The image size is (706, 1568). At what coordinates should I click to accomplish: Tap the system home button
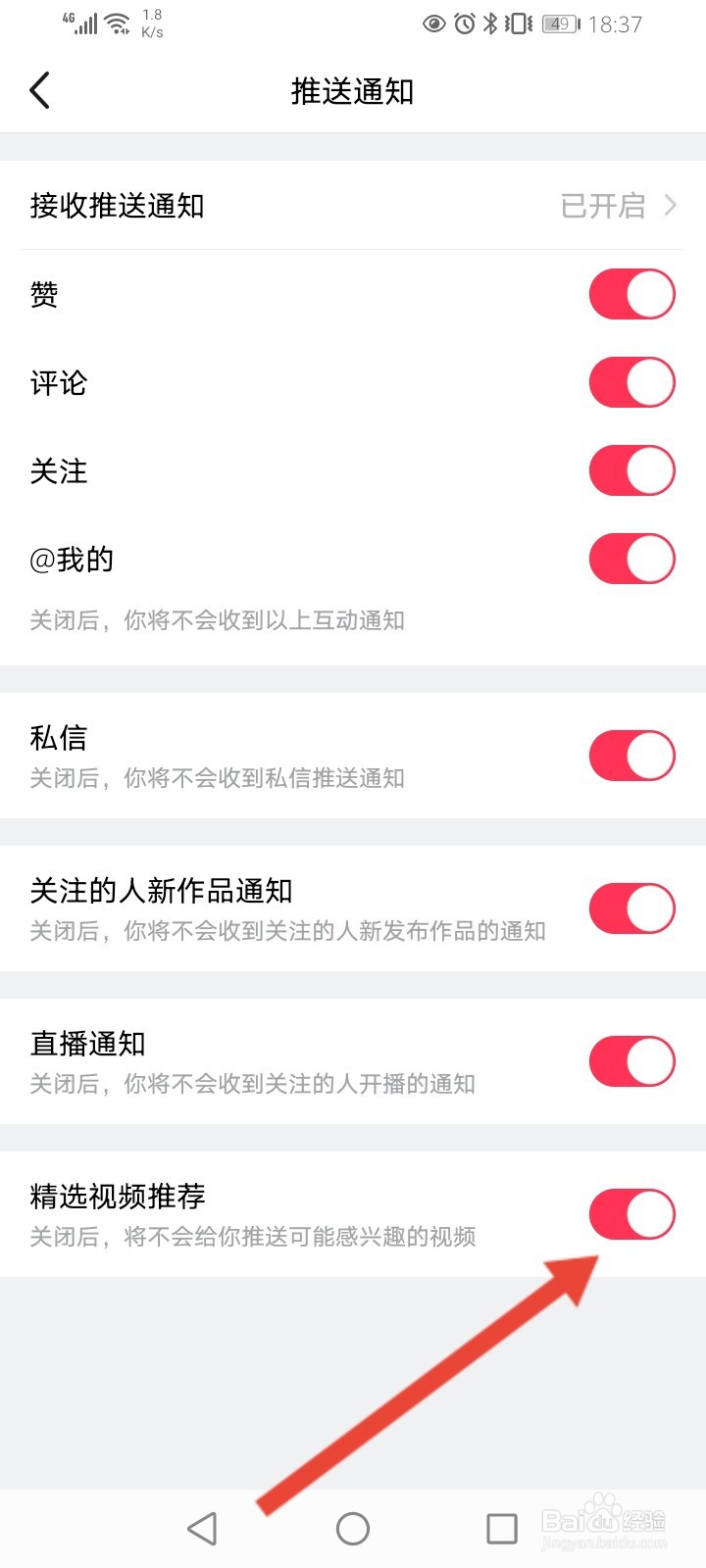(353, 1528)
